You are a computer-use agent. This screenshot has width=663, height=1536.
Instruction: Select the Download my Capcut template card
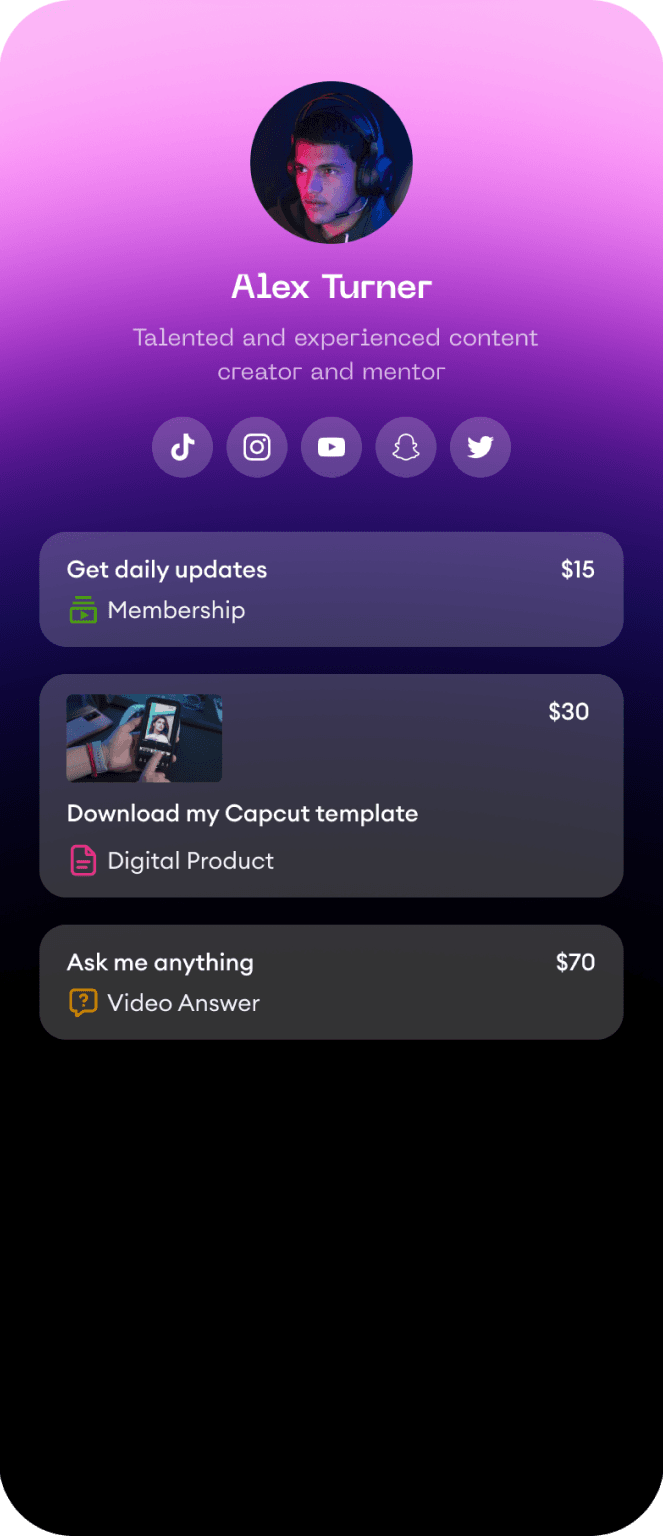(331, 785)
